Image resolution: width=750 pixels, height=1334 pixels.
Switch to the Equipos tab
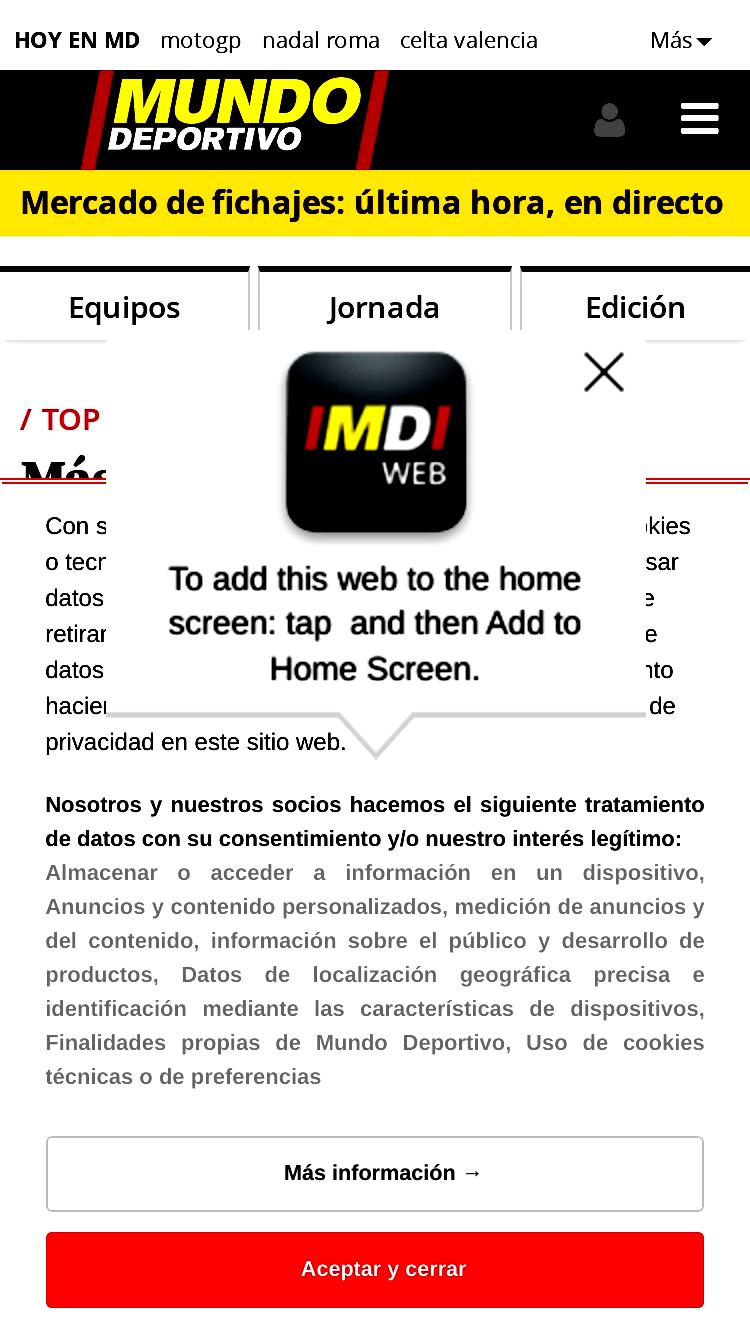click(x=125, y=307)
